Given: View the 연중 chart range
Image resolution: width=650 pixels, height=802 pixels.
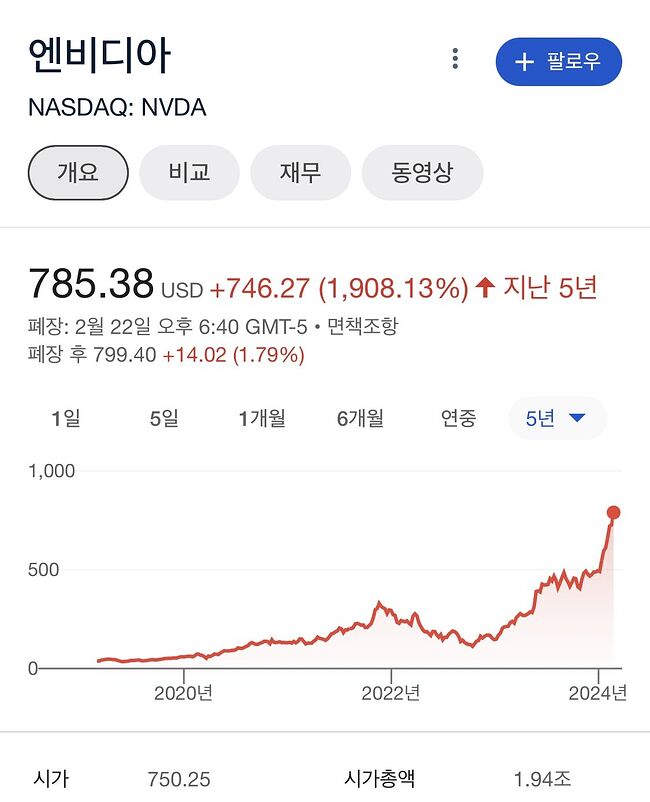Looking at the screenshot, I should pos(459,419).
